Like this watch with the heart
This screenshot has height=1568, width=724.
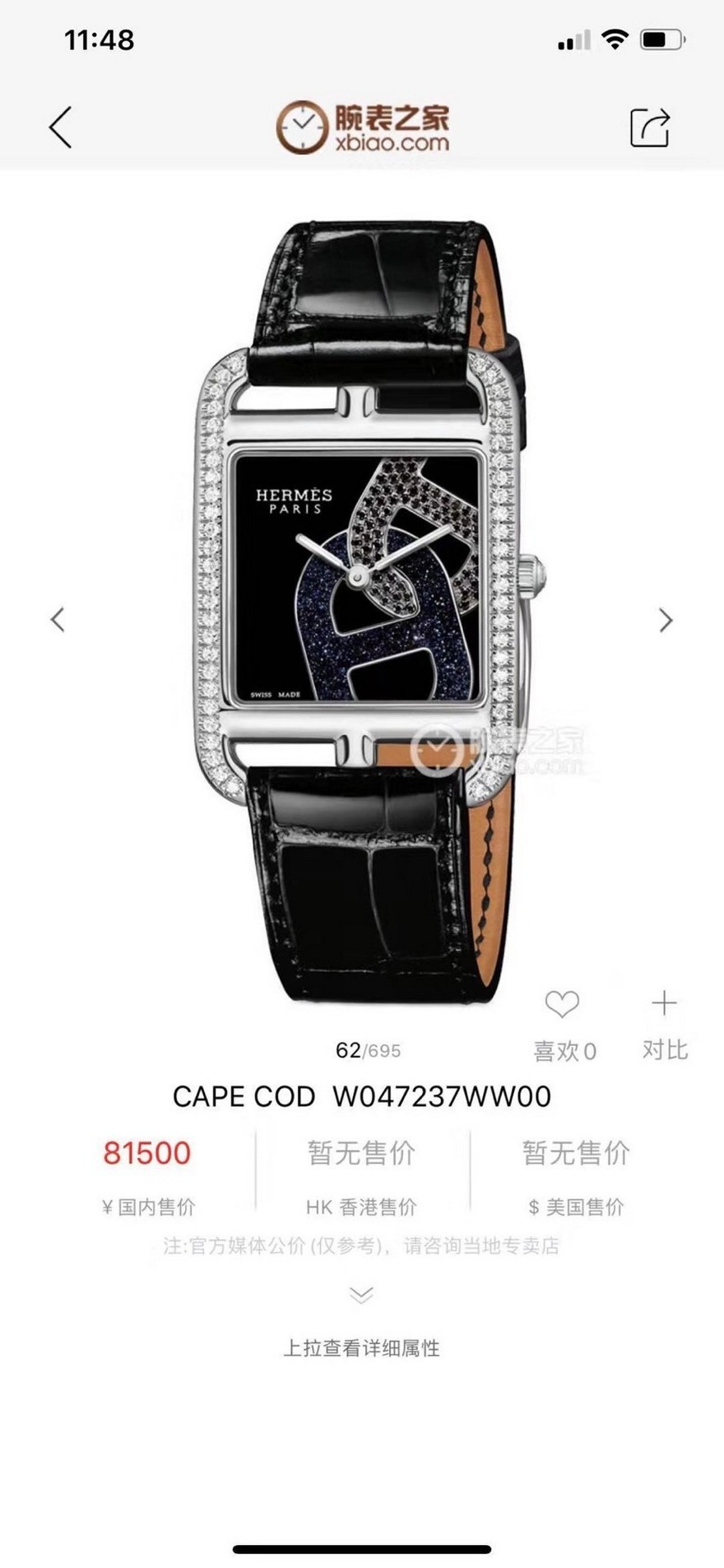(563, 1005)
